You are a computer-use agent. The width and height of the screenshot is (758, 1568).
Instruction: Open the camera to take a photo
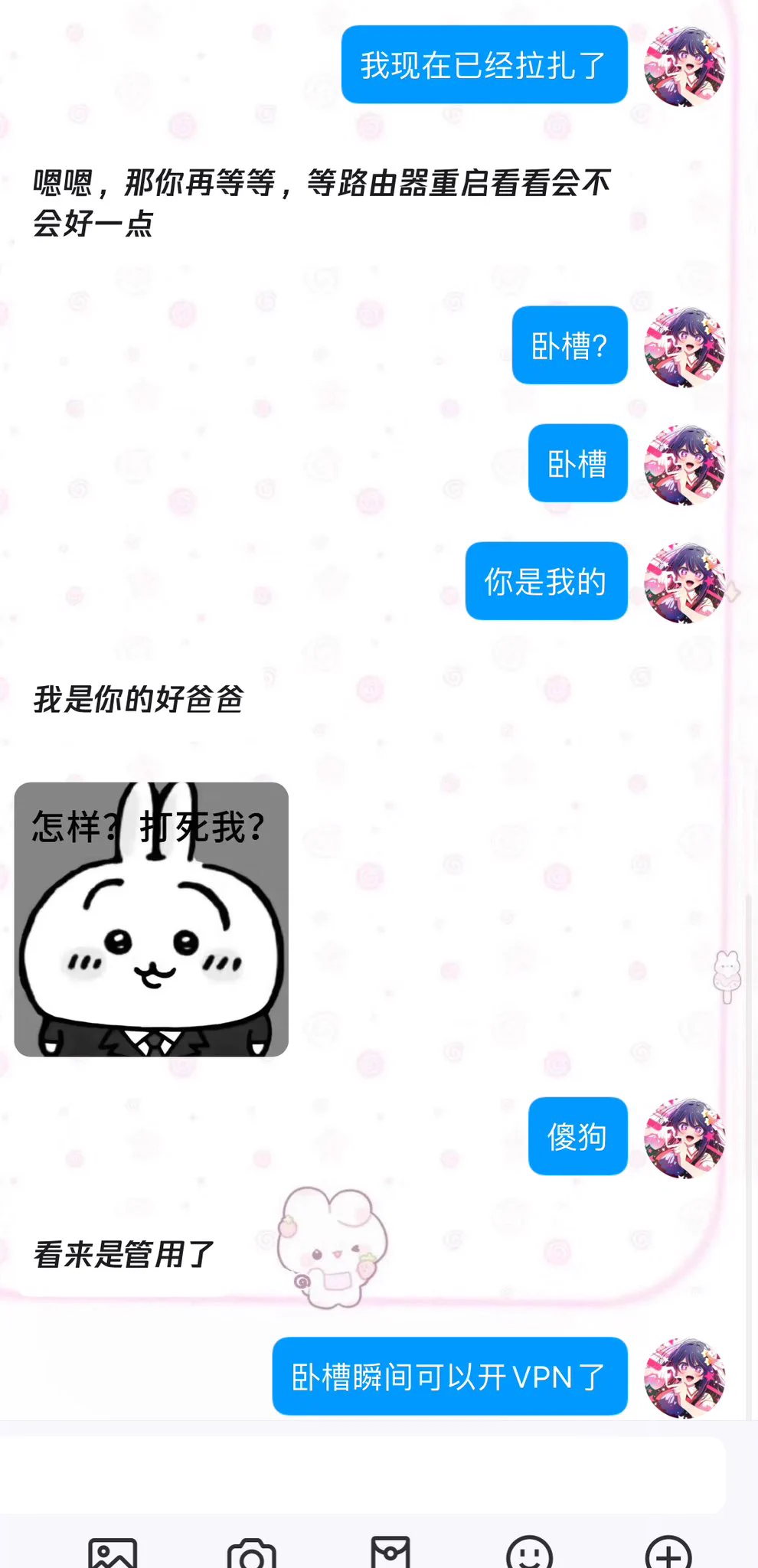[x=251, y=1554]
